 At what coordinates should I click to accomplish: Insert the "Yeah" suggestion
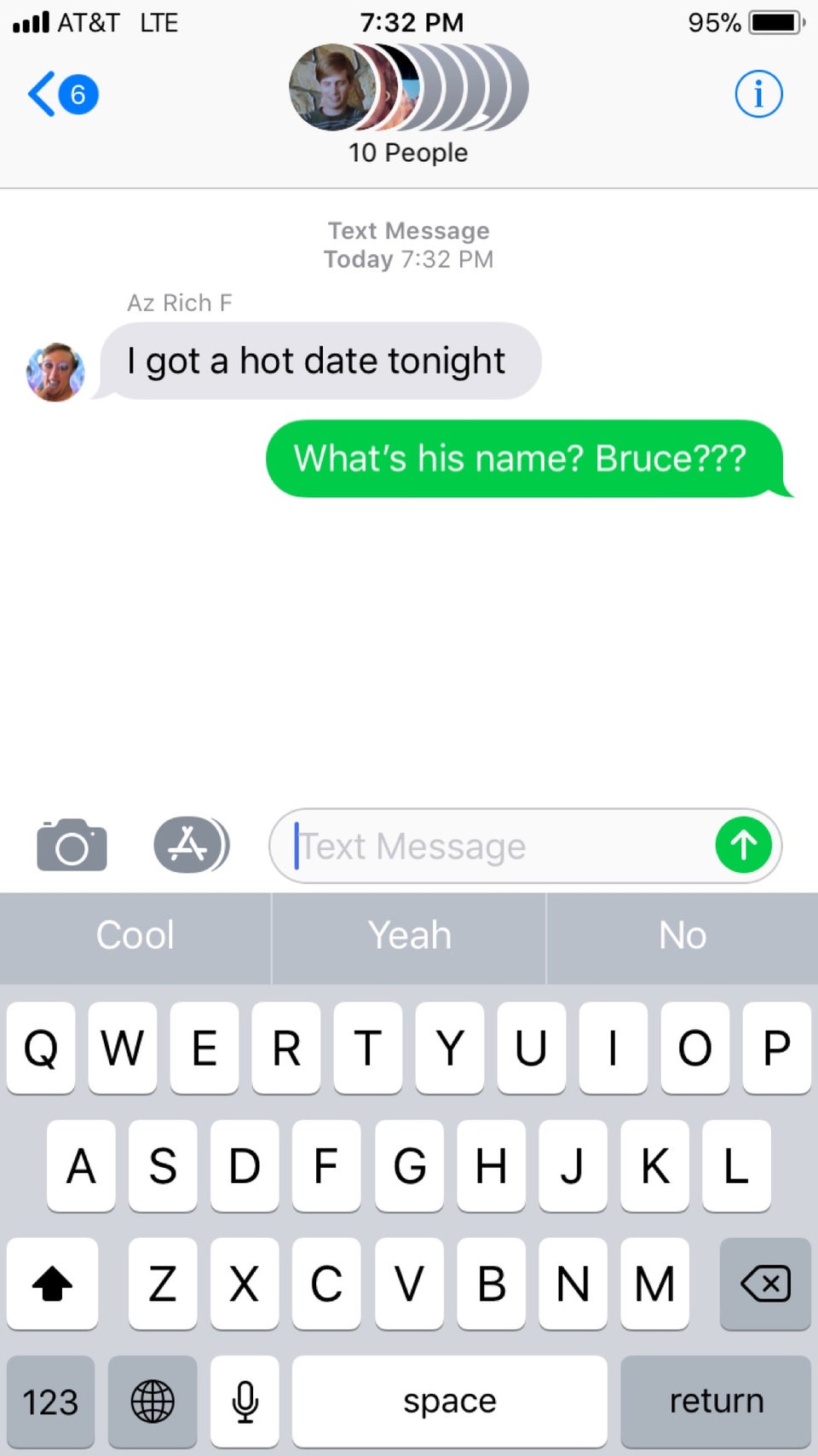pyautogui.click(x=409, y=936)
